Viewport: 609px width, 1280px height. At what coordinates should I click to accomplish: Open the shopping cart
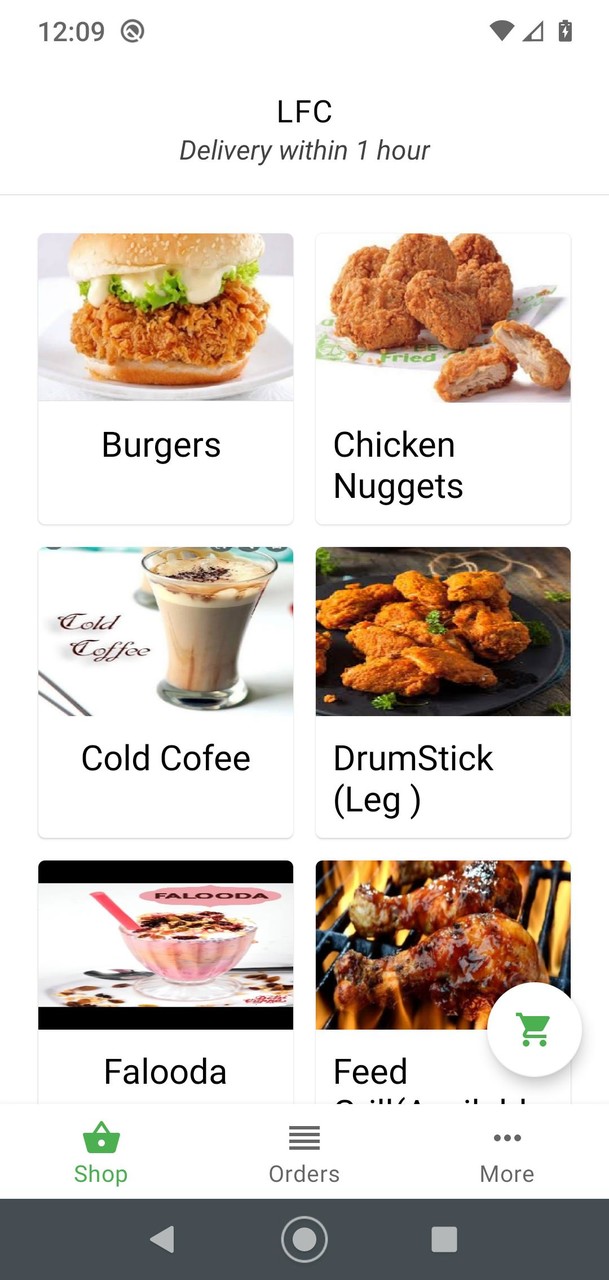[x=534, y=1030]
